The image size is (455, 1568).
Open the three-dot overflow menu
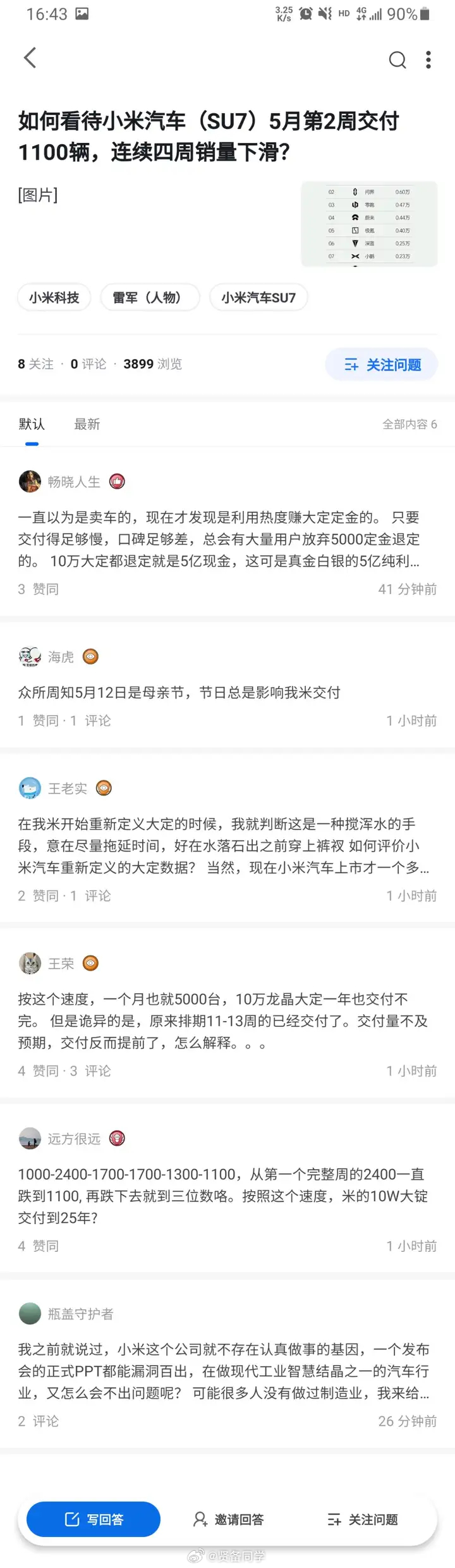[428, 60]
